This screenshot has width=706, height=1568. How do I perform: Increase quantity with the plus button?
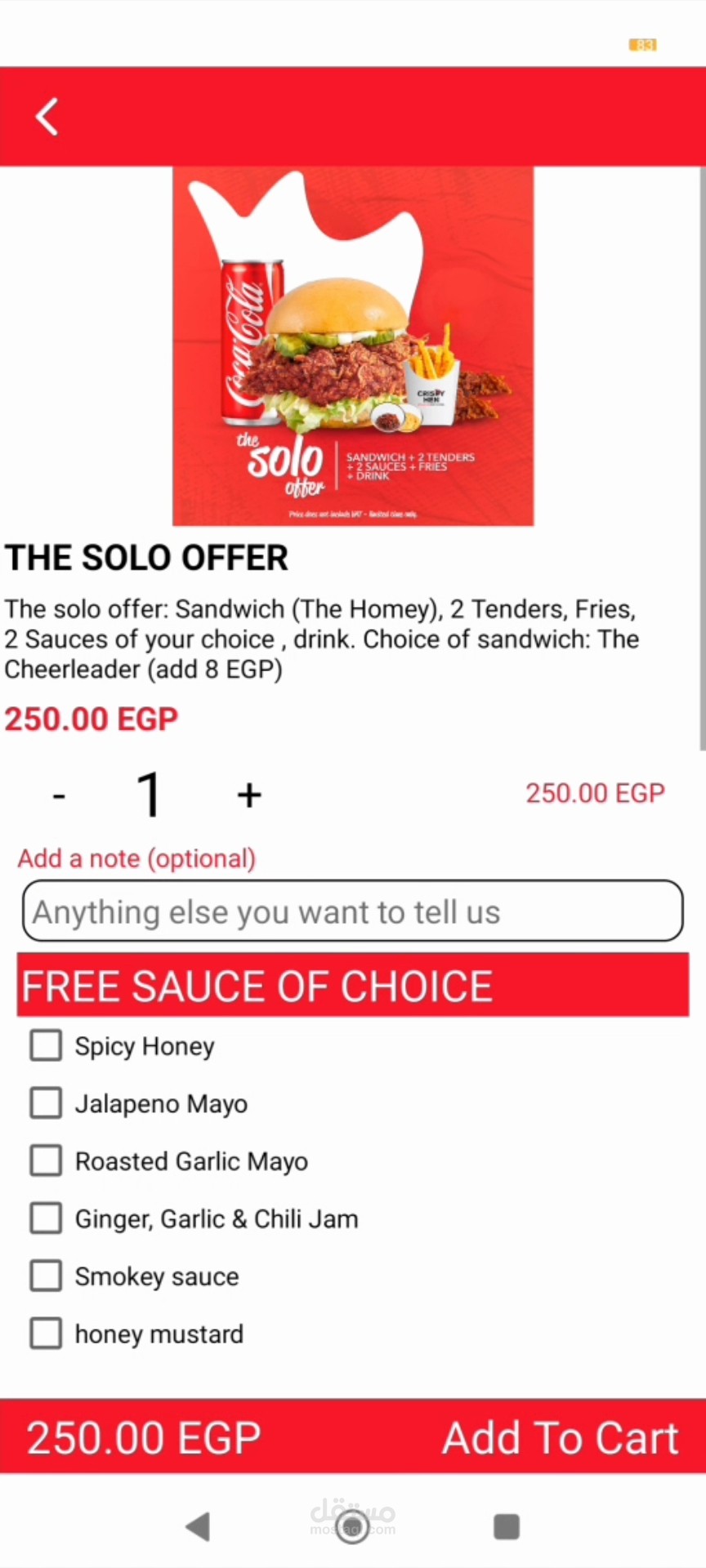(249, 795)
